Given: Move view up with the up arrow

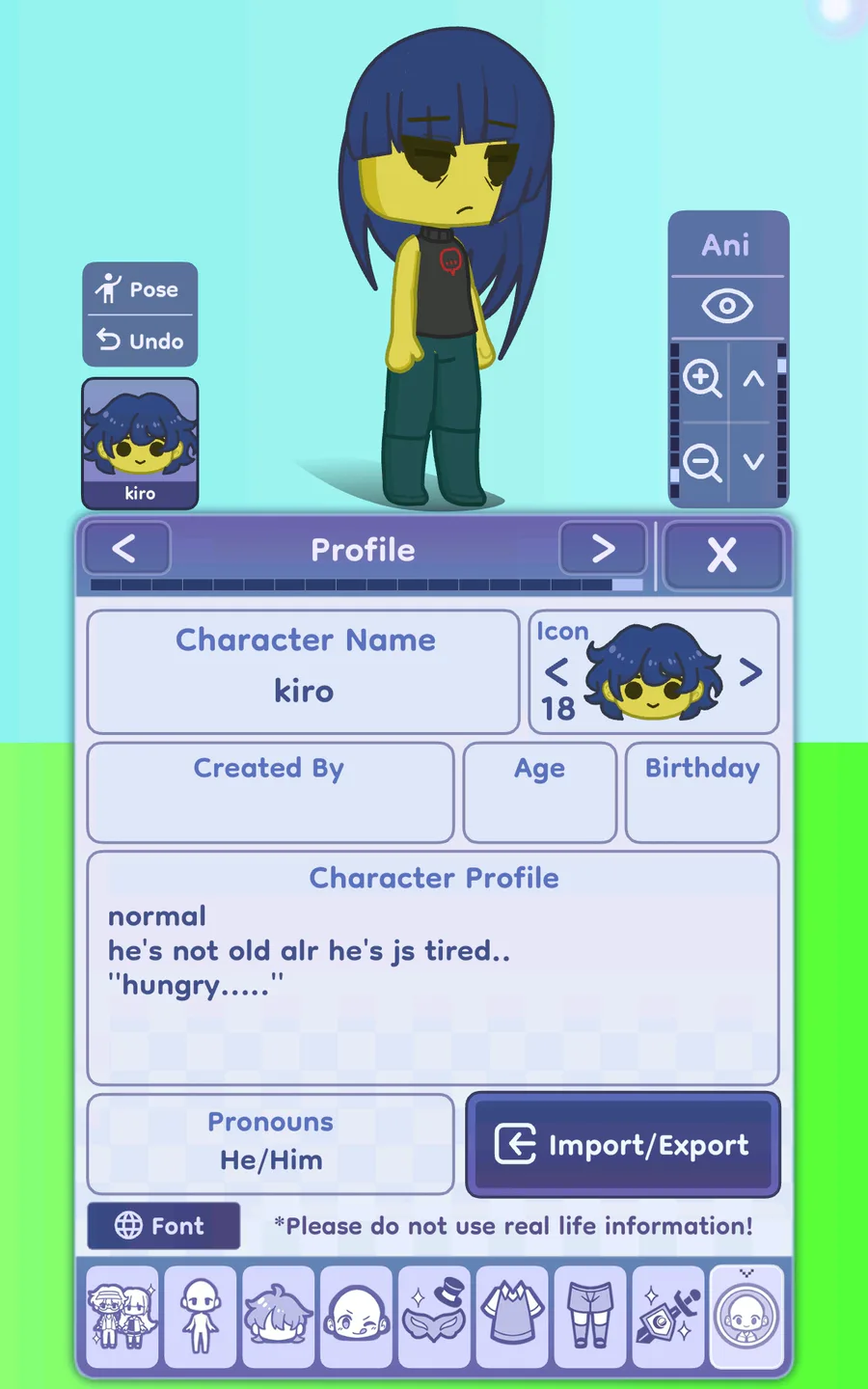Looking at the screenshot, I should pyautogui.click(x=754, y=379).
